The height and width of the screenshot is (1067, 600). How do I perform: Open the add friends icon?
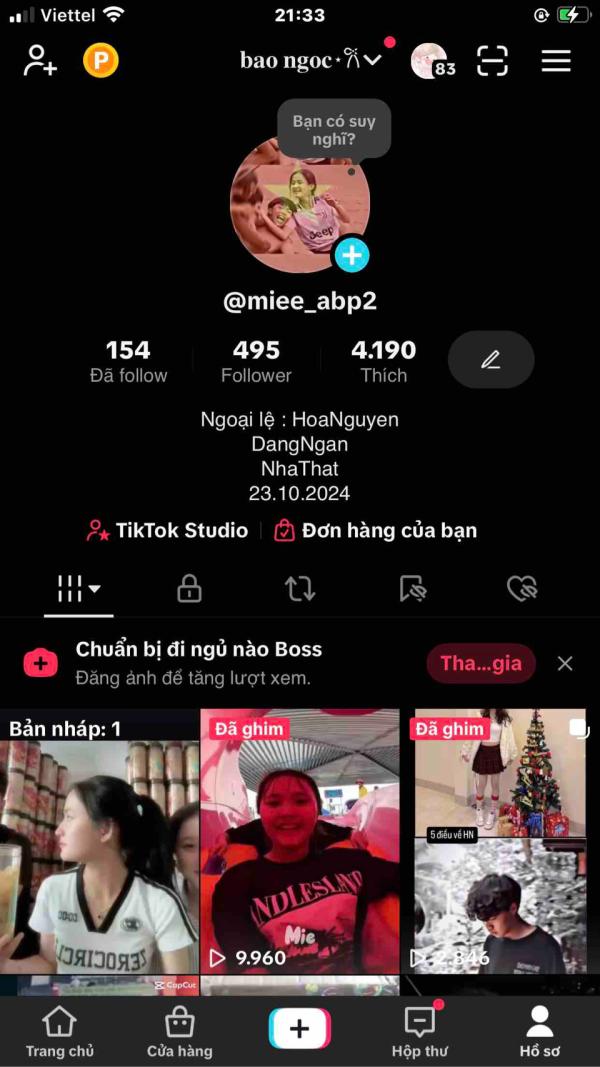tap(41, 61)
